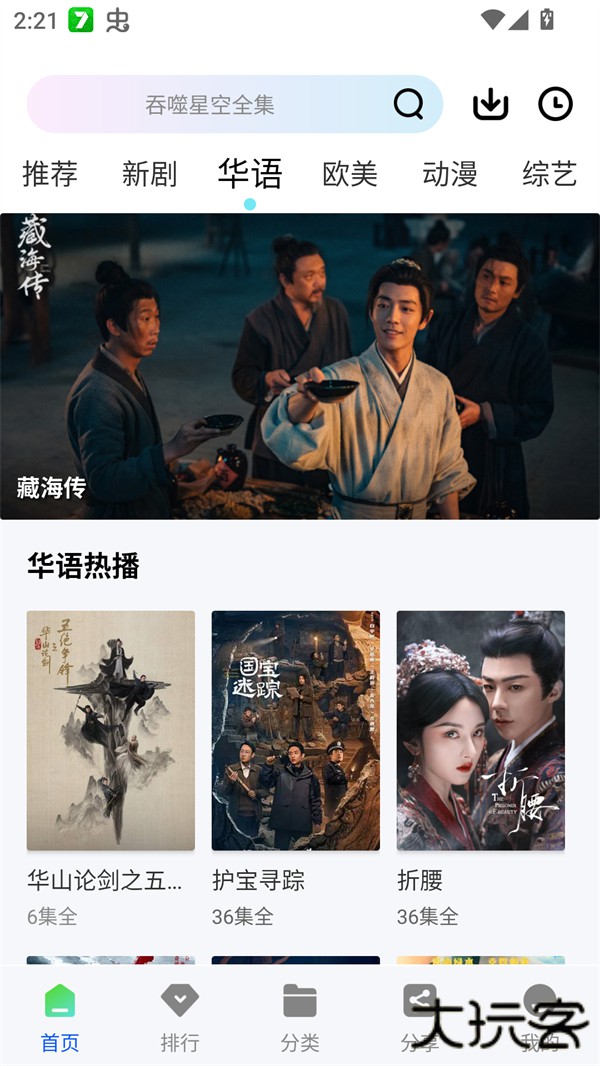Switch to the 推荐 tab
Screen dimensions: 600x1066
(50, 174)
